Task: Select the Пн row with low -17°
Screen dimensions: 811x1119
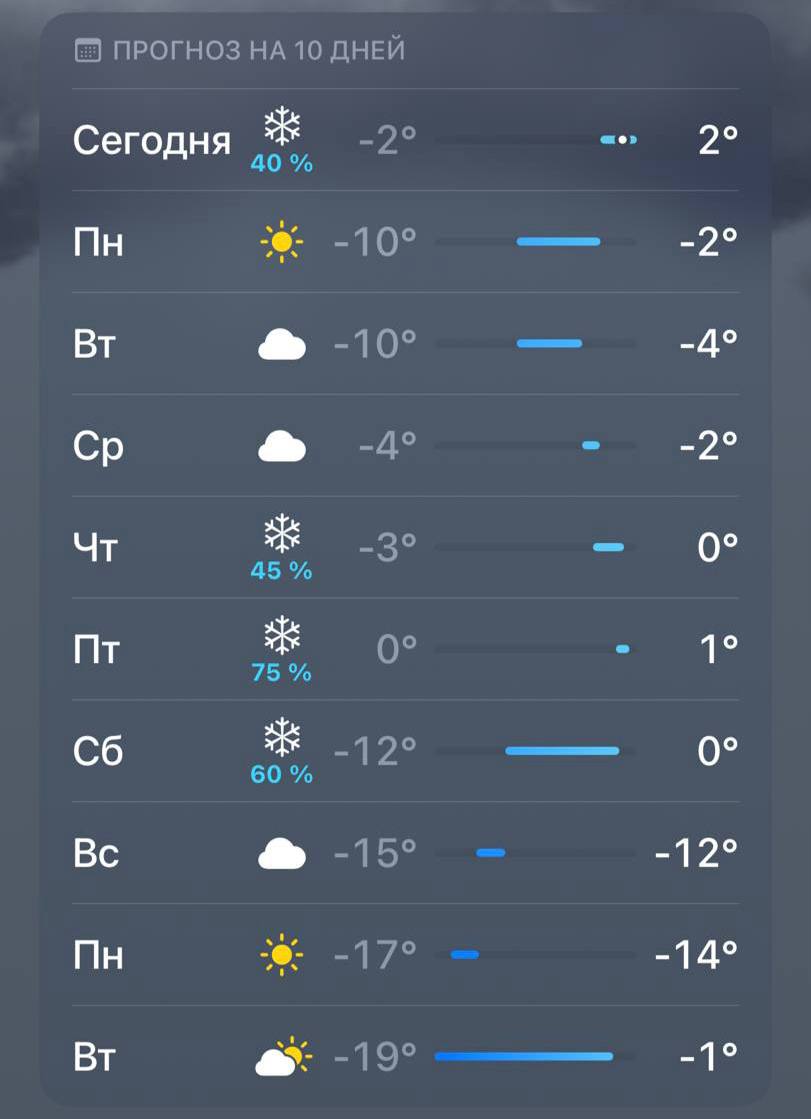Action: pyautogui.click(x=405, y=956)
